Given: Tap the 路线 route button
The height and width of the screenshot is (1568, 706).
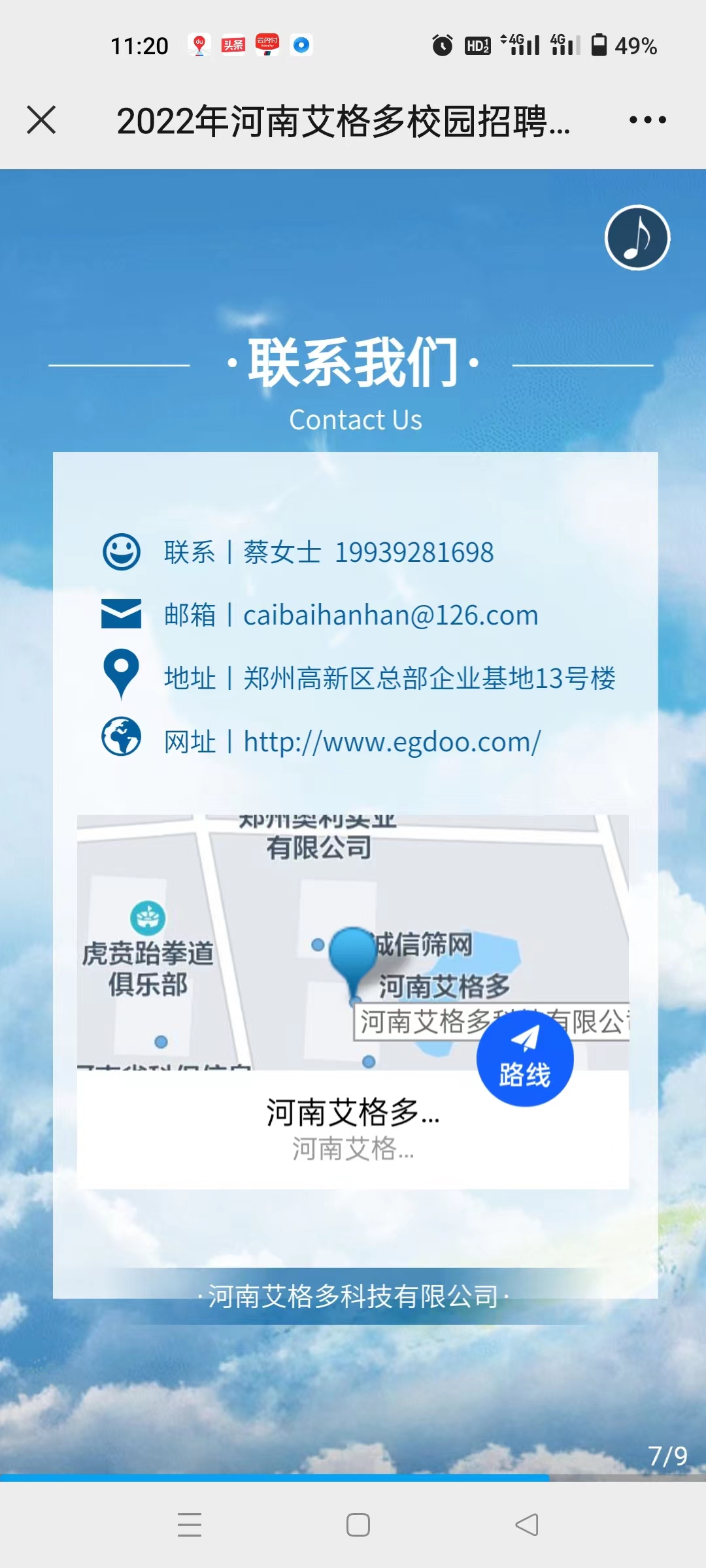Looking at the screenshot, I should (525, 1058).
